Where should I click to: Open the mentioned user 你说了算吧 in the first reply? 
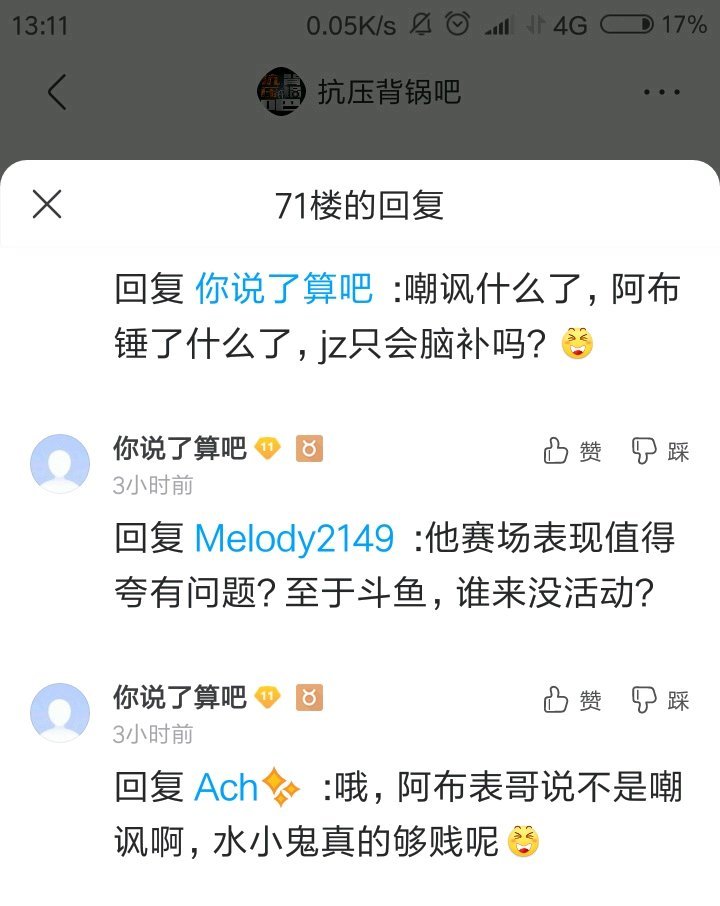[x=284, y=289]
